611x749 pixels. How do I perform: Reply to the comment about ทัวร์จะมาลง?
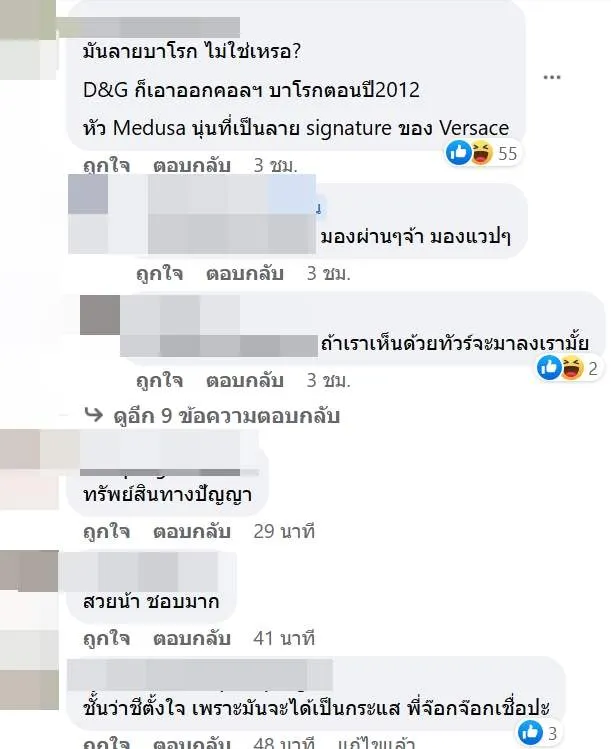tap(244, 380)
